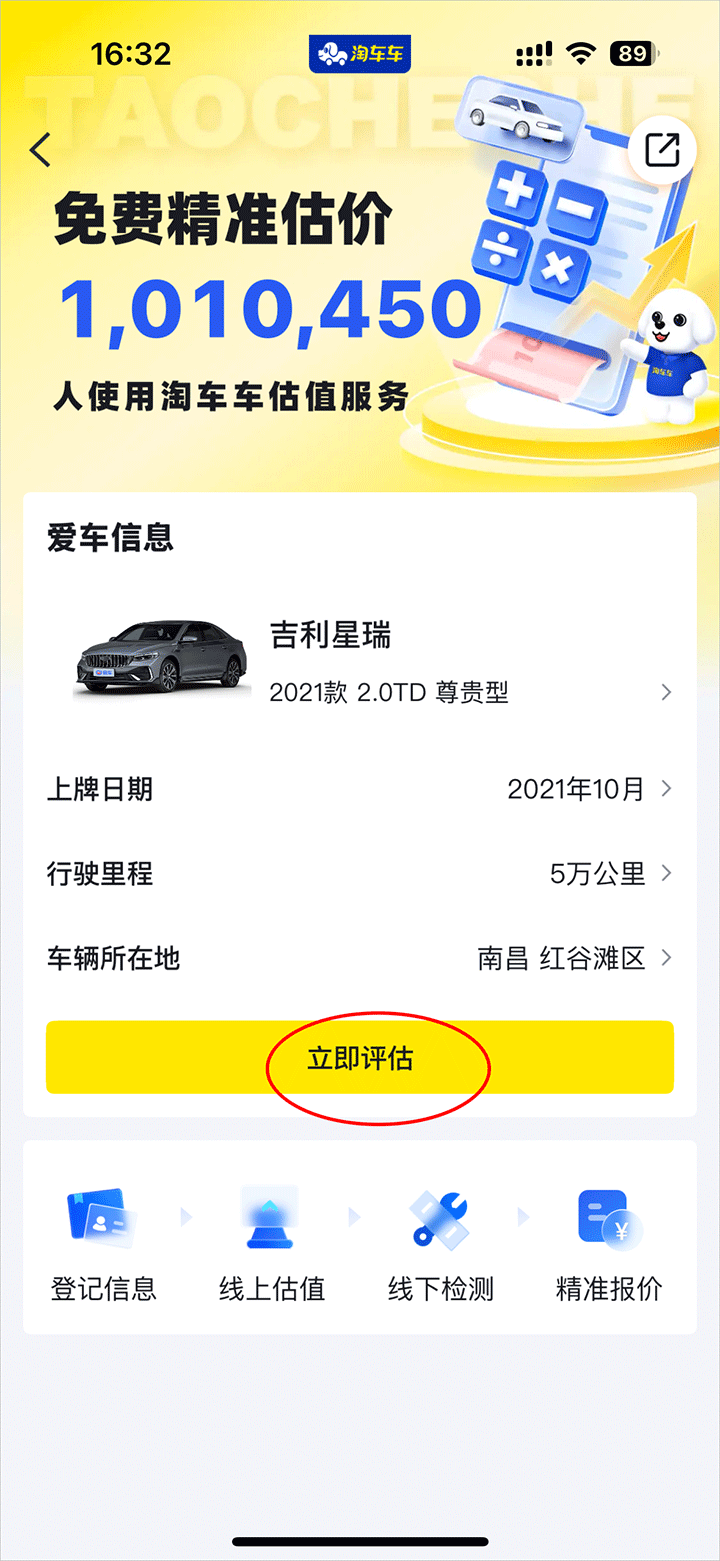Open the 行驶里程 mileage row

360,874
